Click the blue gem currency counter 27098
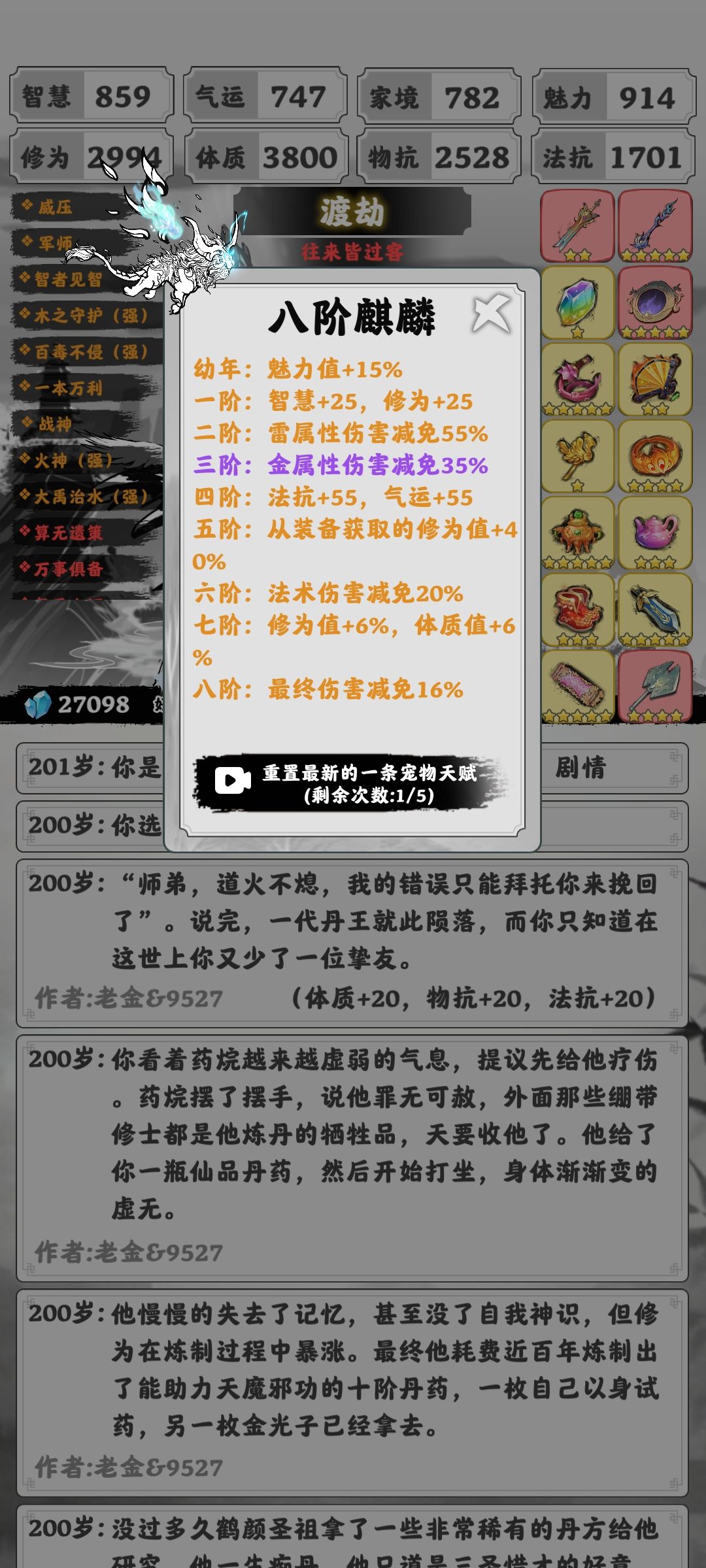 click(x=78, y=704)
